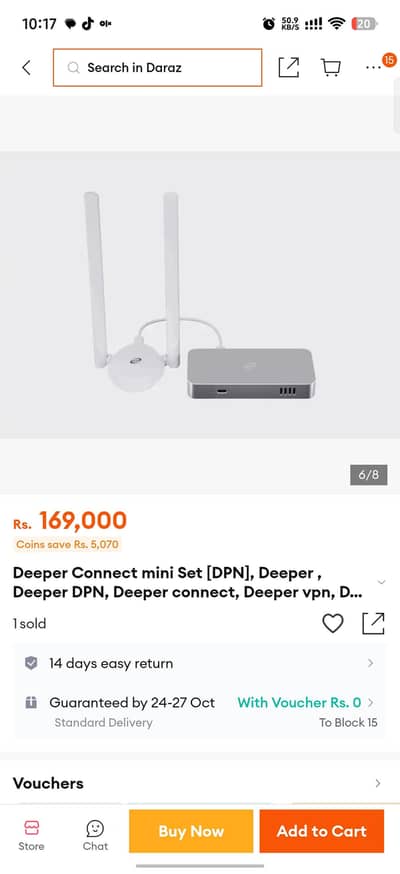Open the three-dot overflow menu

pos(373,67)
